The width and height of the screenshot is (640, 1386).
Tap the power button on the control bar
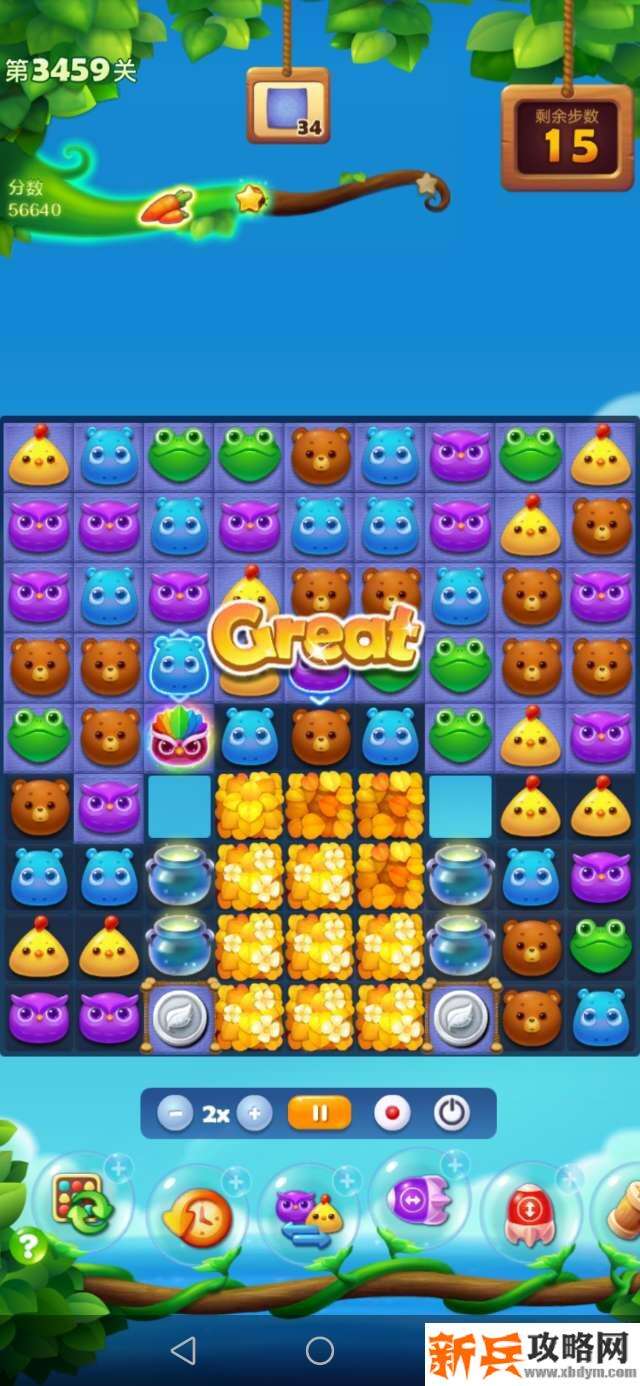452,1113
